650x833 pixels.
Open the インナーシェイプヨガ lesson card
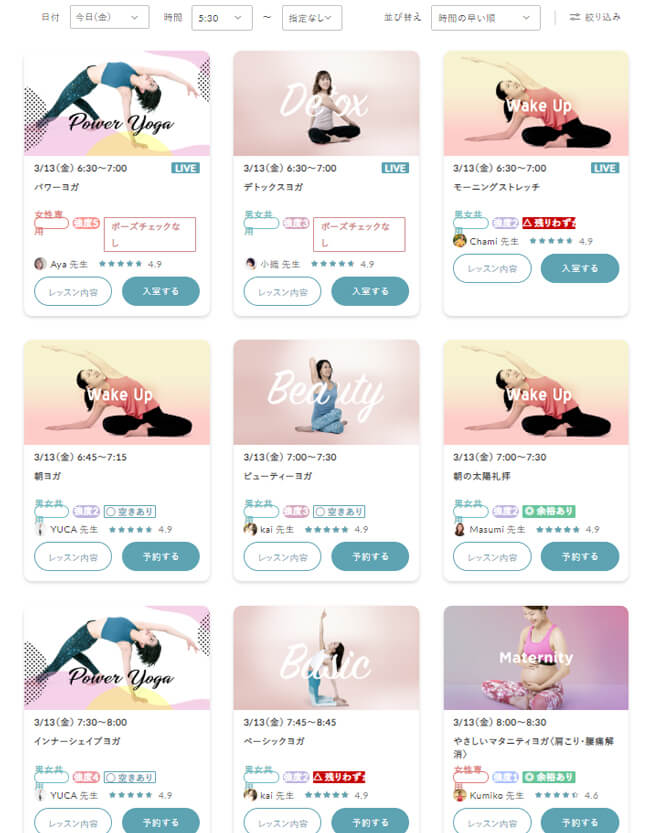click(117, 658)
